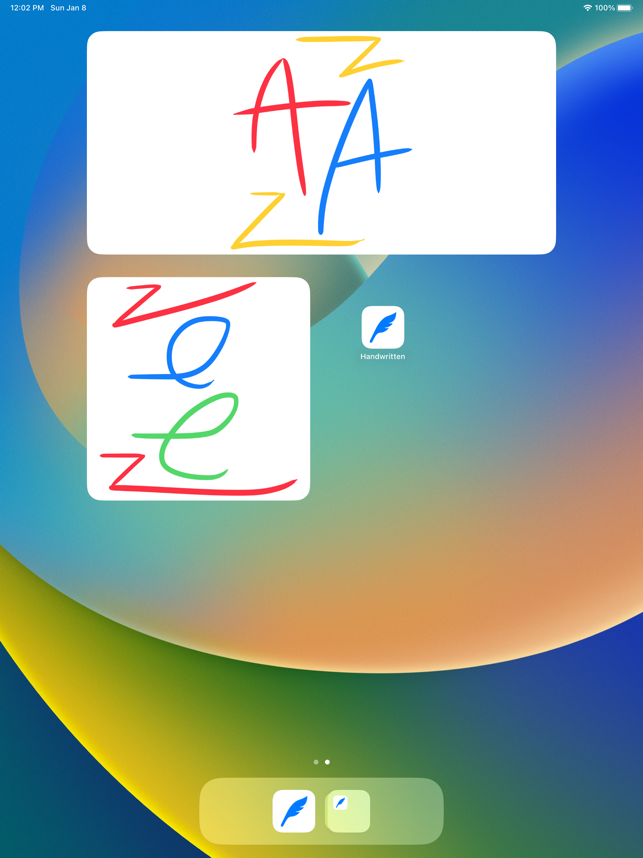Viewport: 643px width, 858px height.
Task: Open the large AZ handwriting widget
Action: tap(321, 143)
